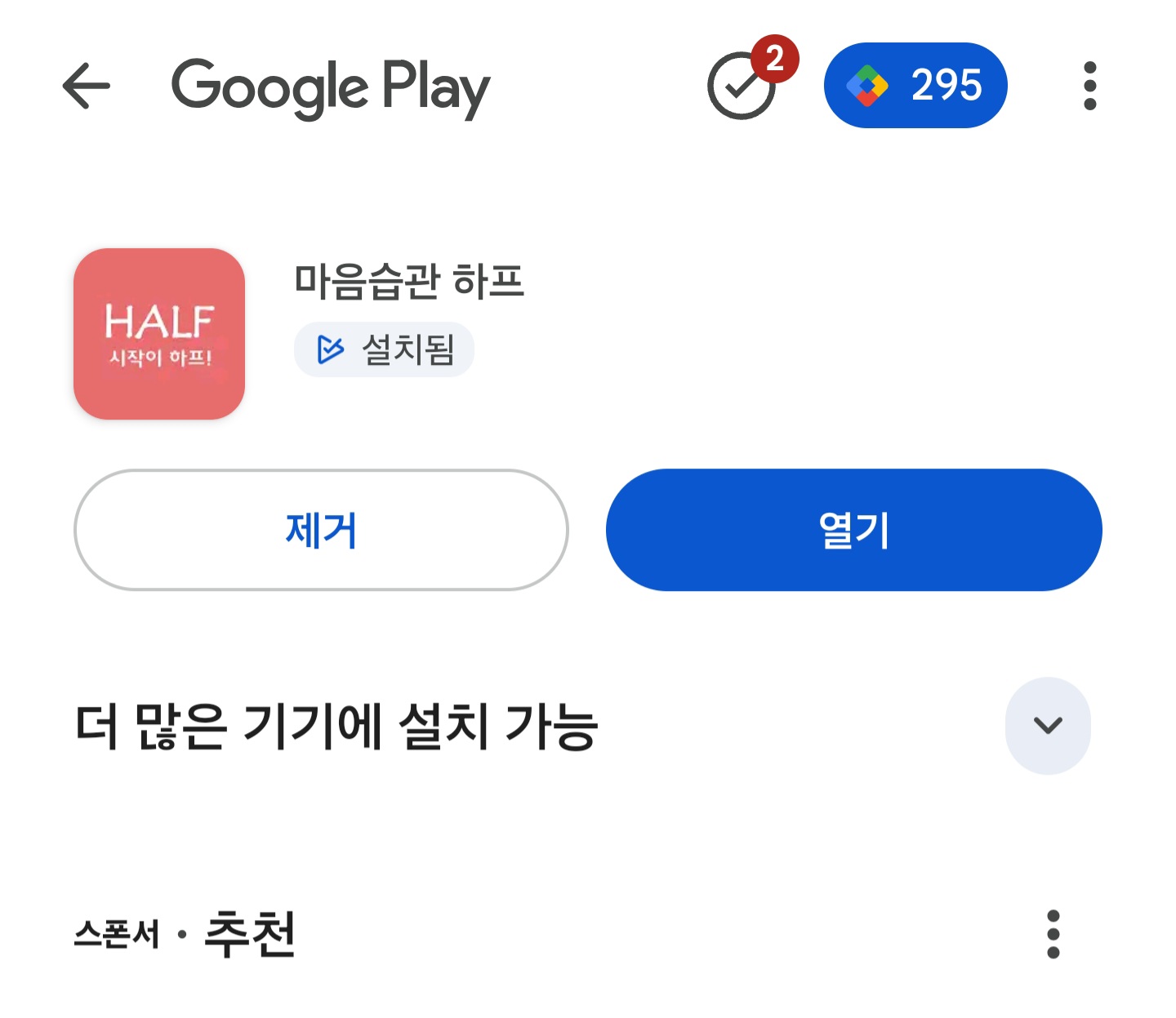The width and height of the screenshot is (1176, 1018).
Task: Go back from the app page
Action: coord(87,86)
